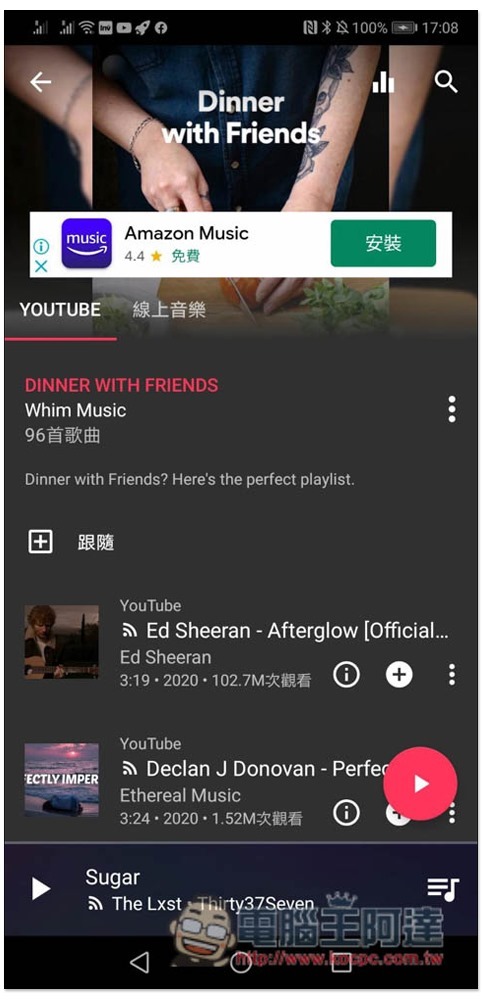482x1000 pixels.
Task: Install Amazon Music from the ad
Action: pos(383,243)
